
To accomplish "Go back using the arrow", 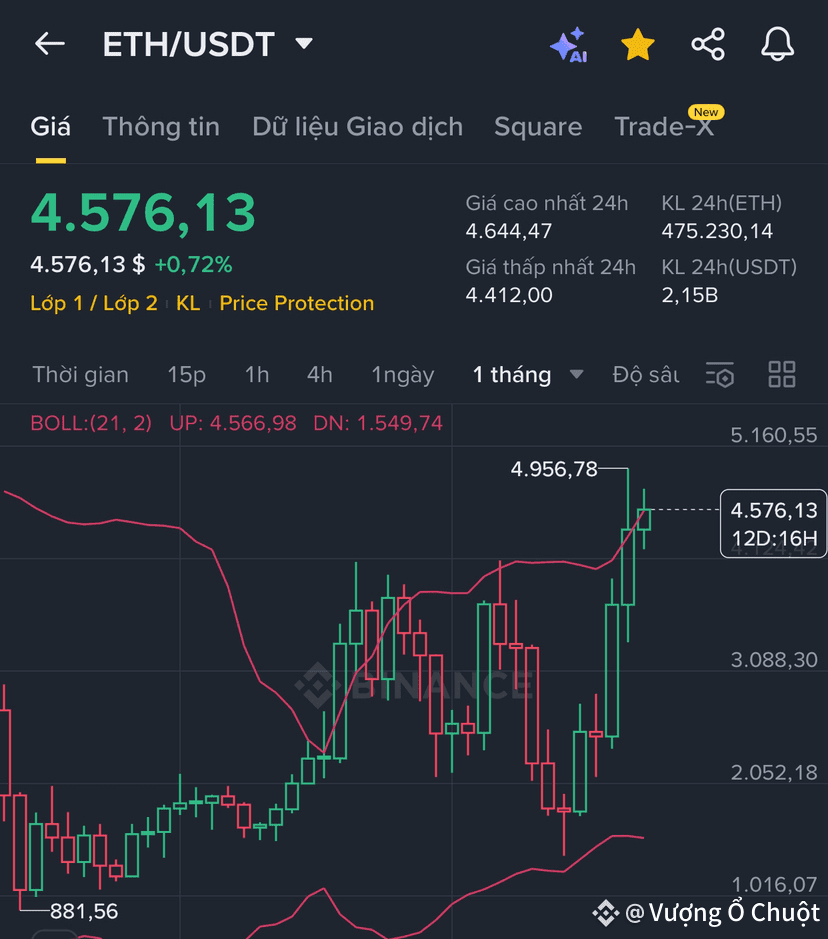I will click(x=49, y=44).
